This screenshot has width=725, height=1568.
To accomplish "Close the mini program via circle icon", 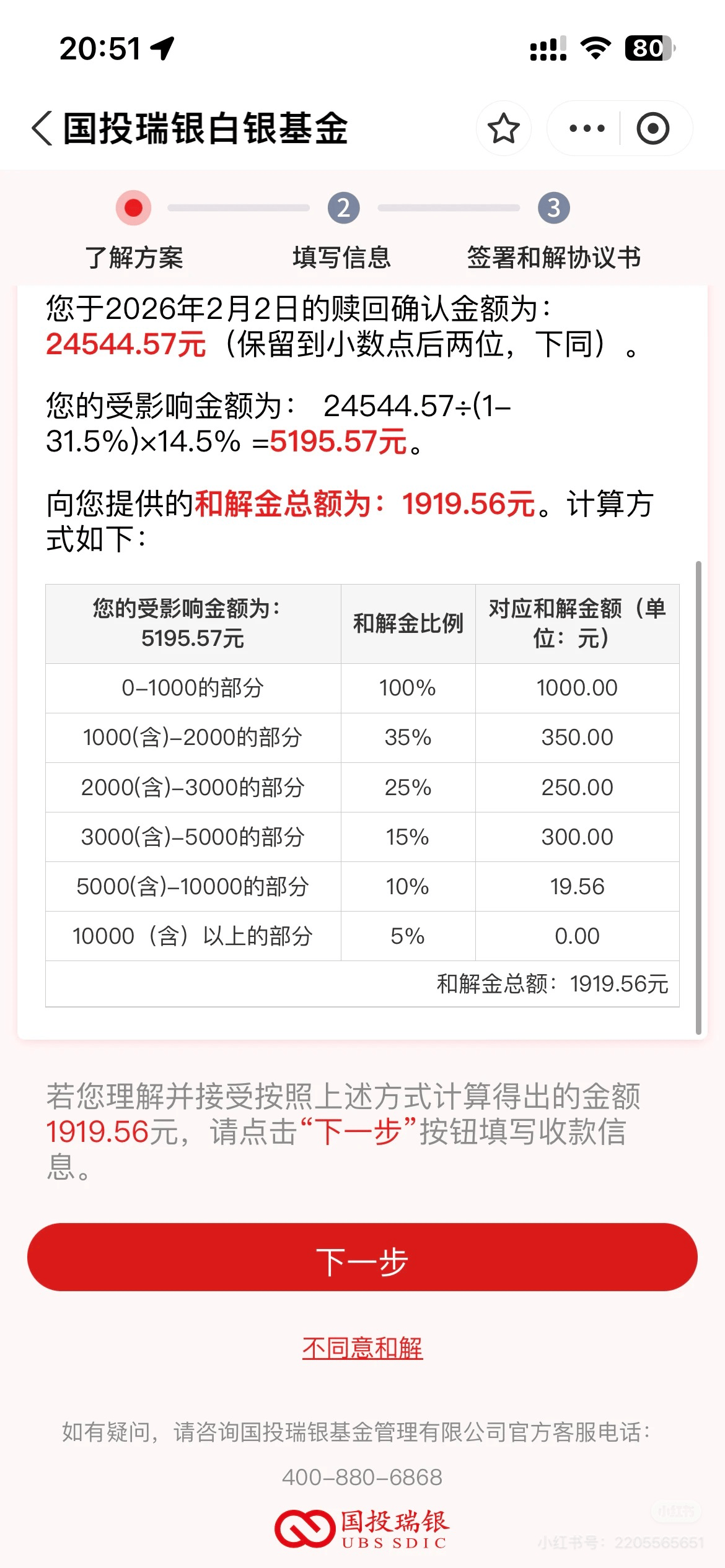I will click(x=653, y=129).
